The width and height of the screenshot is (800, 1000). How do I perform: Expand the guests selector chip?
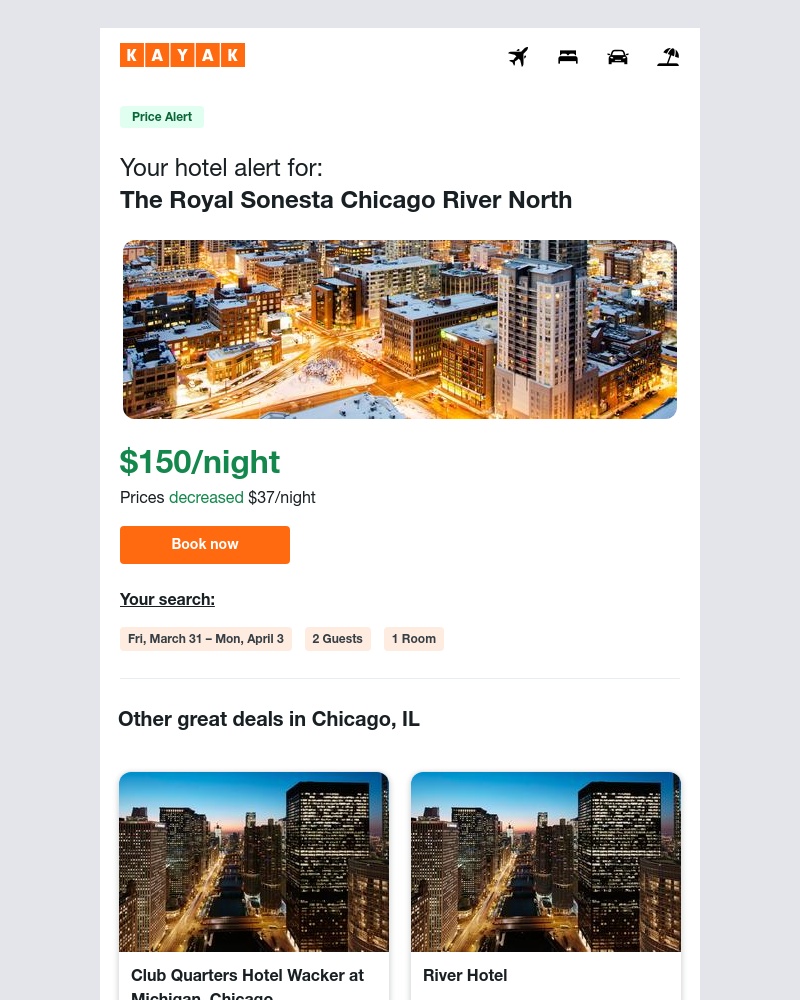337,638
